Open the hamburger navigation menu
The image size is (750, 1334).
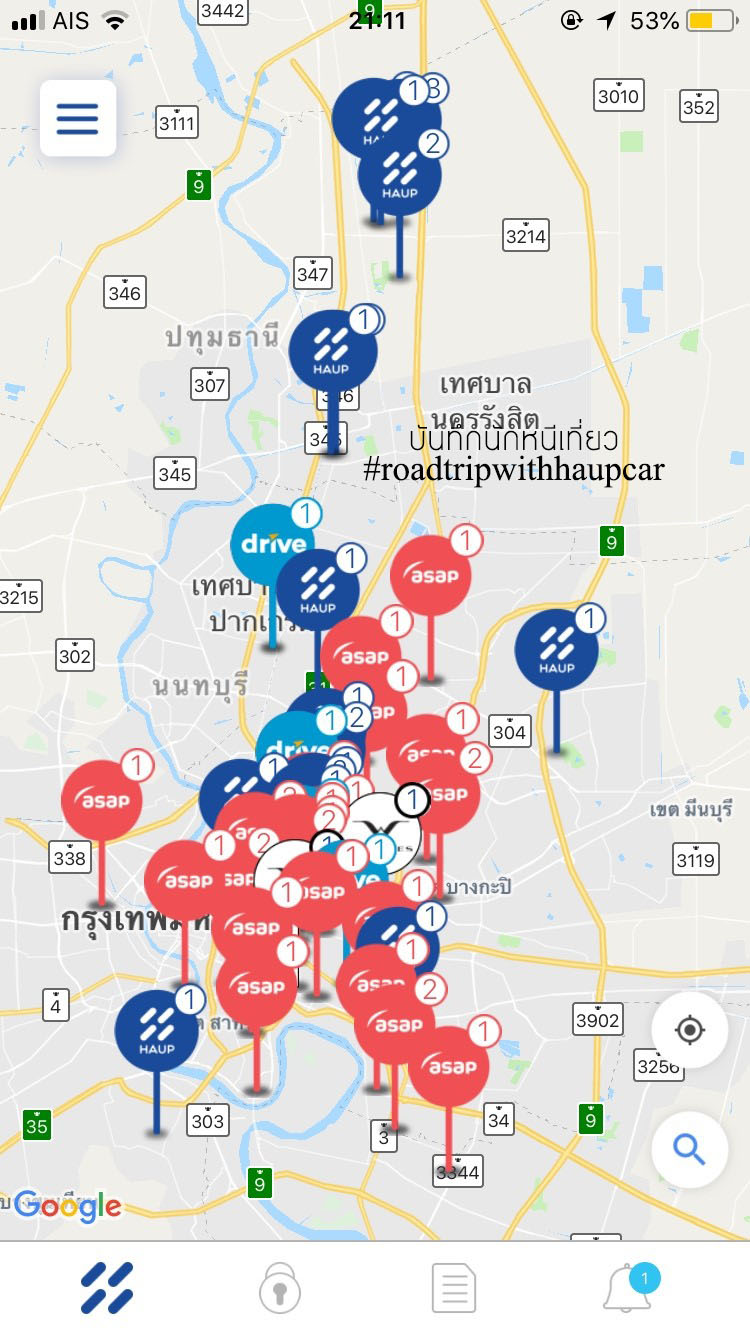point(78,118)
